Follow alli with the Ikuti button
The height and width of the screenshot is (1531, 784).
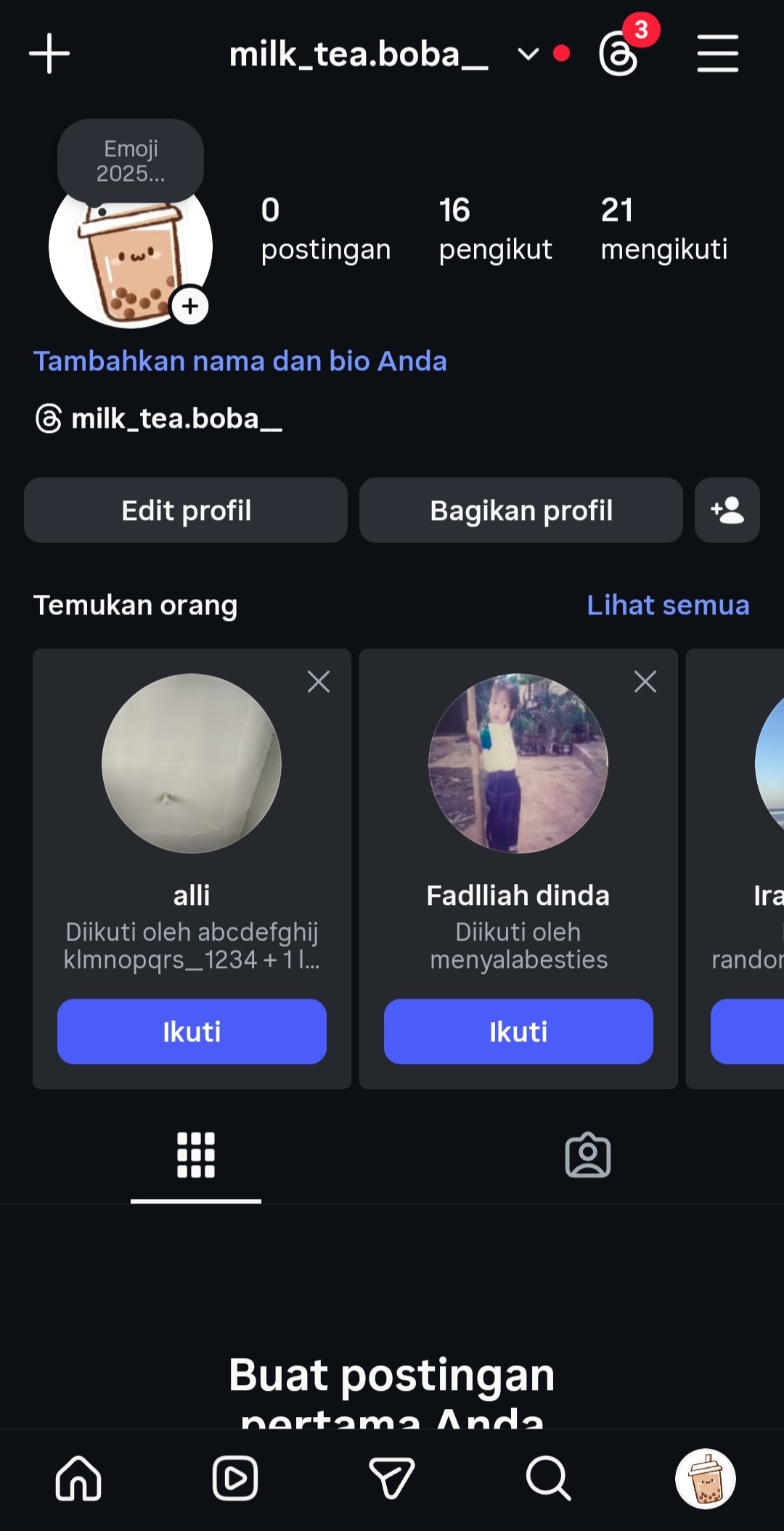coord(192,1031)
